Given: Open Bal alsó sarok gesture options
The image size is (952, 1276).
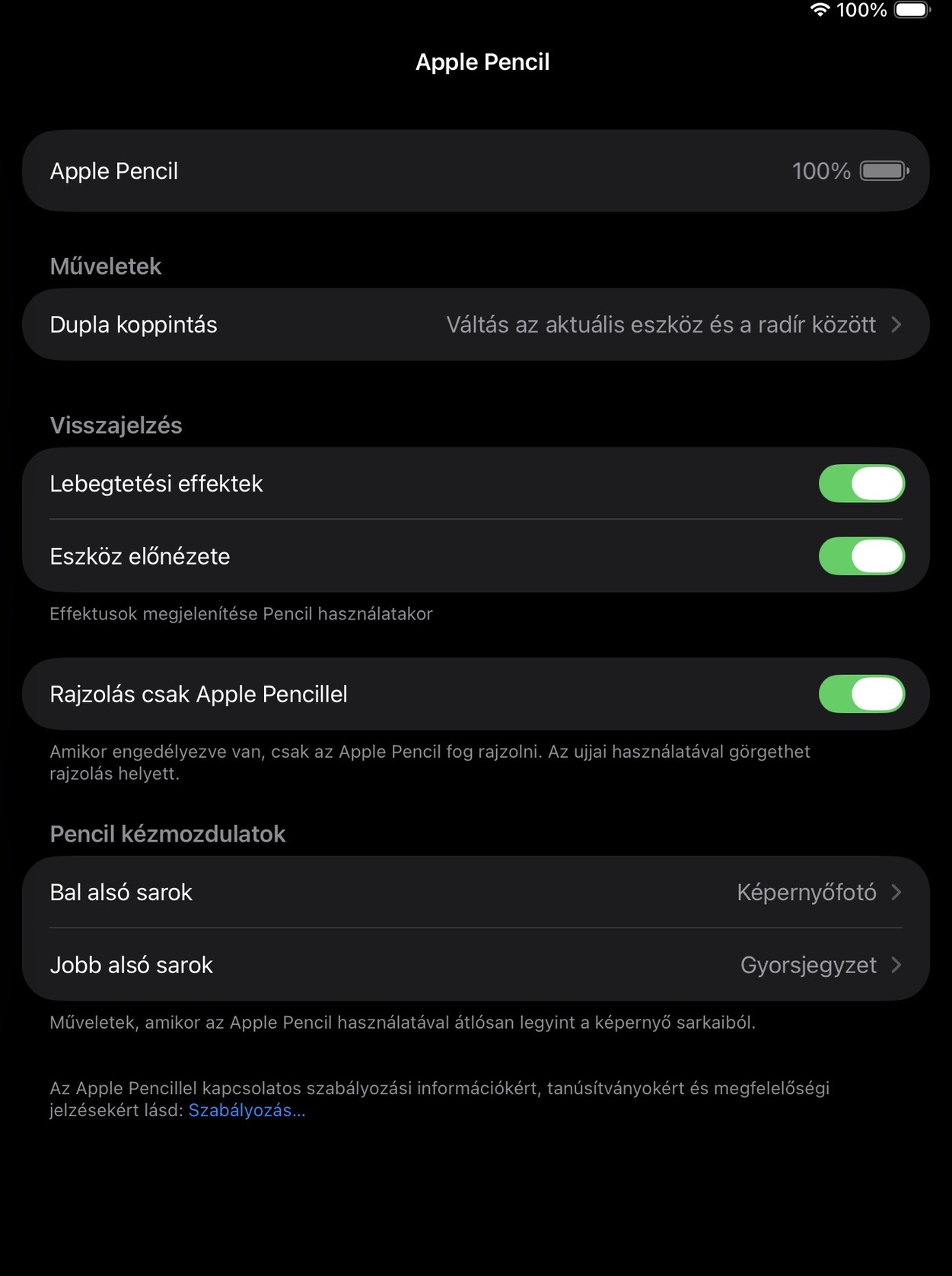Looking at the screenshot, I should point(476,893).
